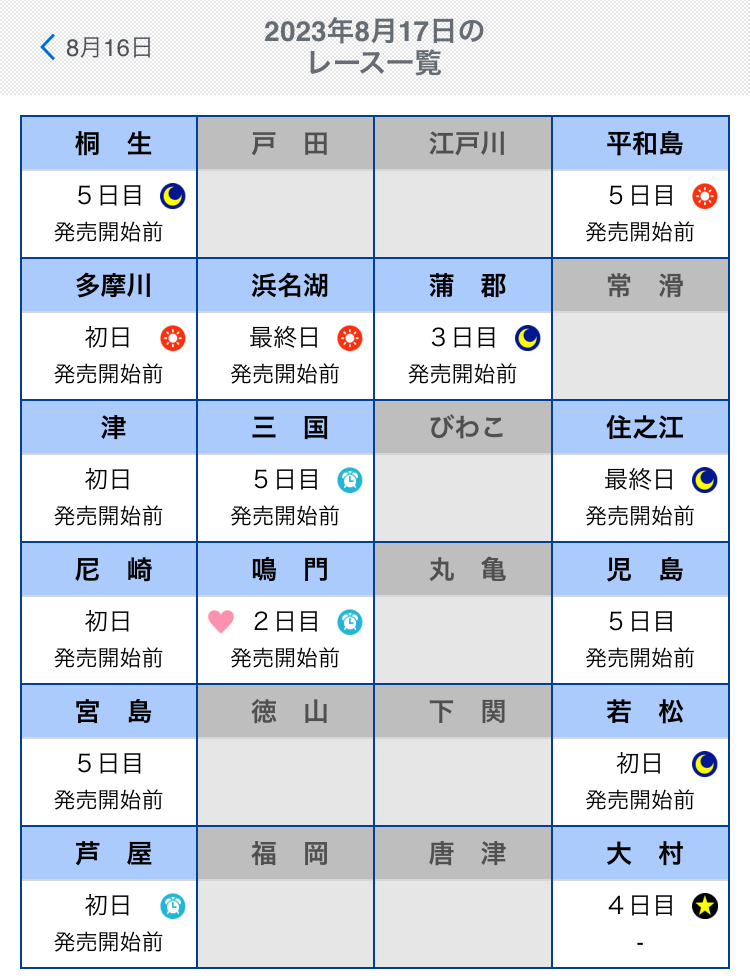
Task: Open the 平和島 race venue
Action: 640,187
